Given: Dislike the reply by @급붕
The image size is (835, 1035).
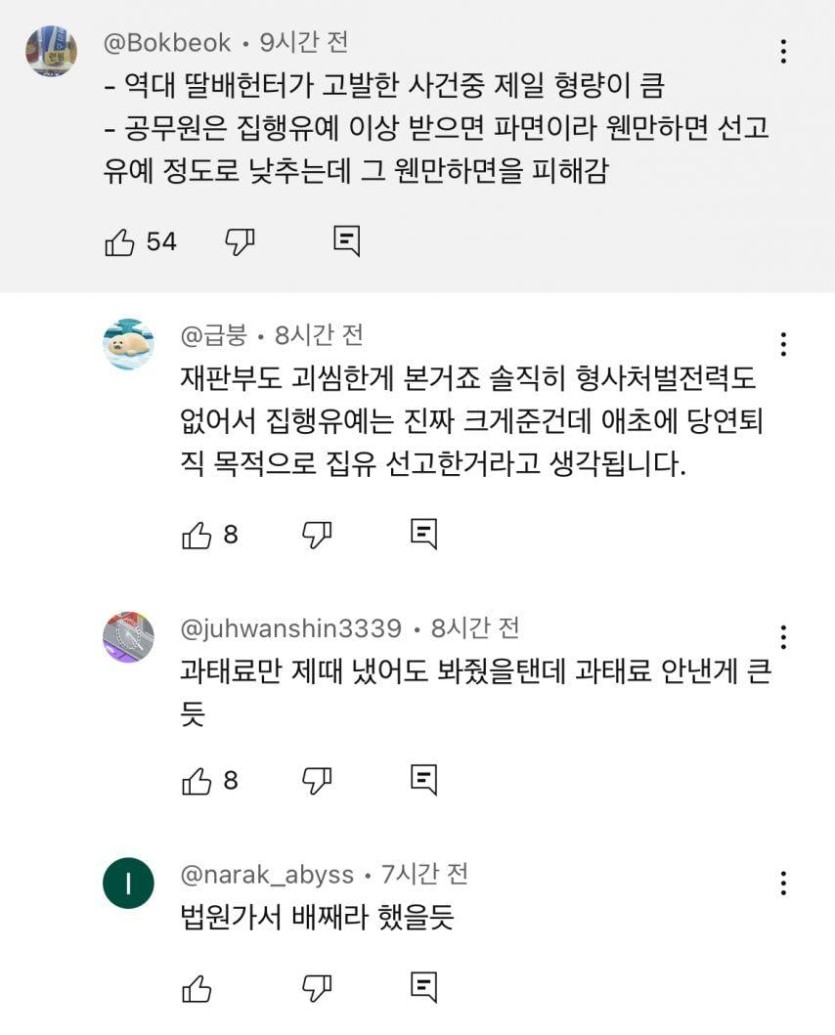Looking at the screenshot, I should click(317, 535).
